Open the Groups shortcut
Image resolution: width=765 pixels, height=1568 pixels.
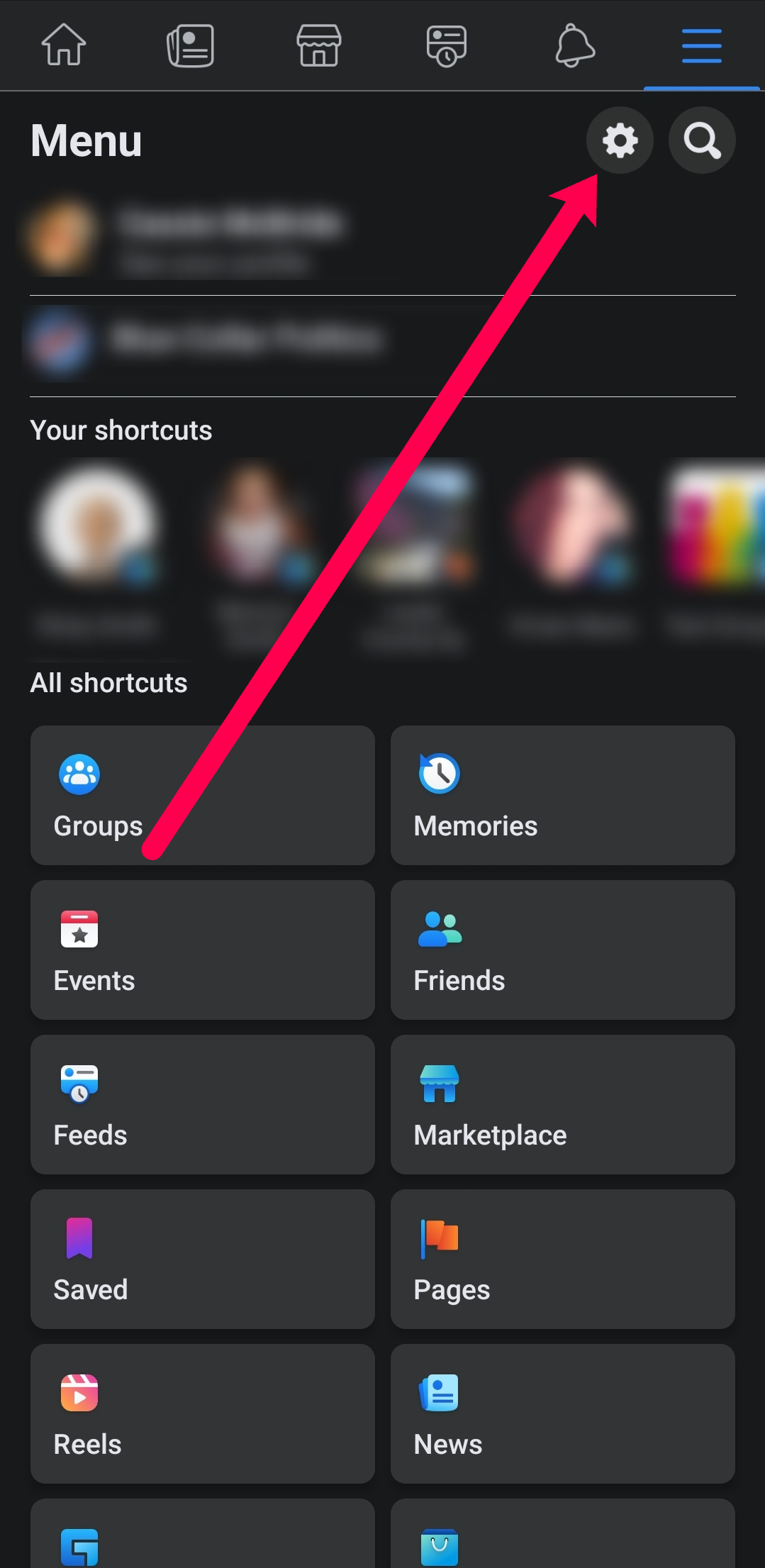pyautogui.click(x=202, y=795)
